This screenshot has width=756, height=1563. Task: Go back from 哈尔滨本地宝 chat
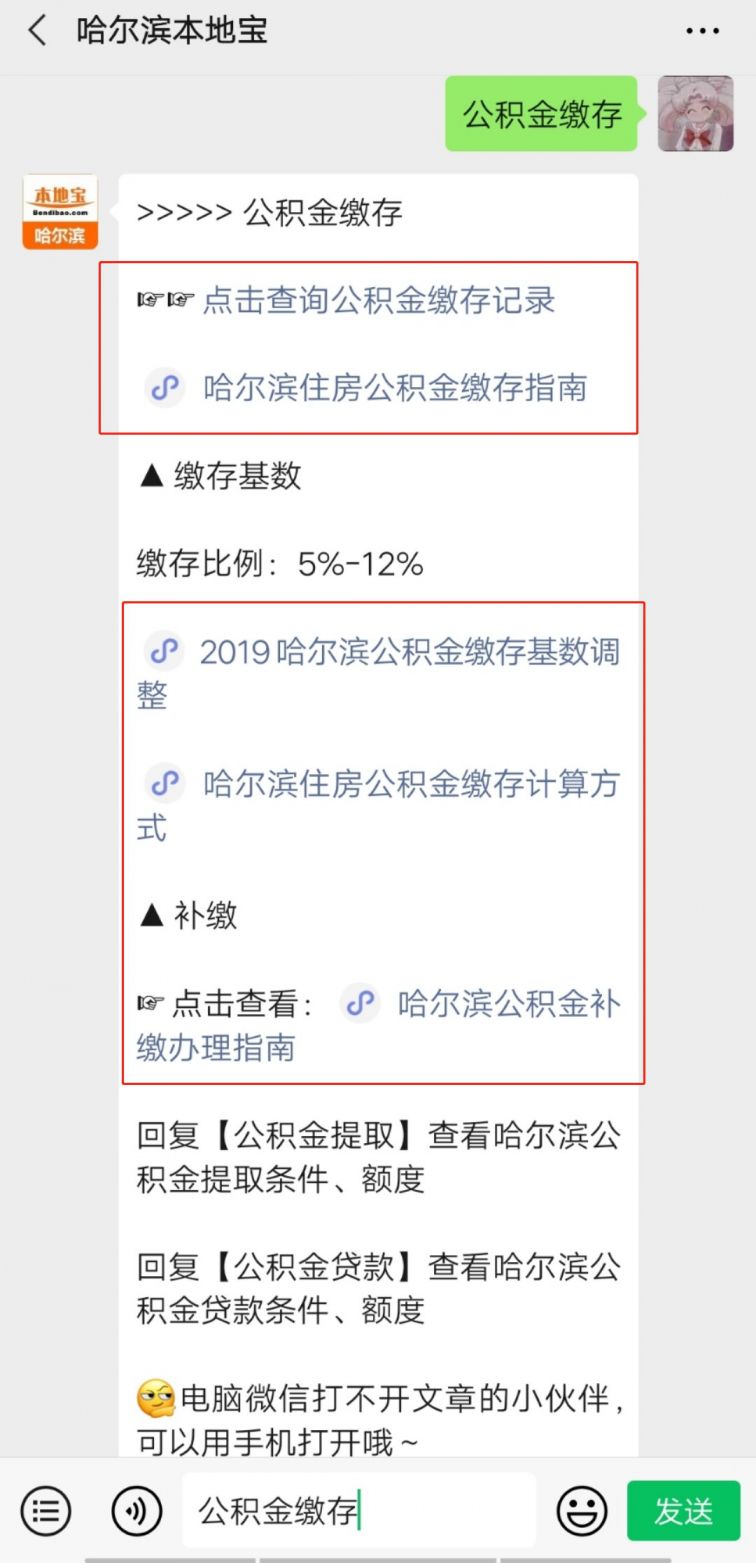coord(38,31)
